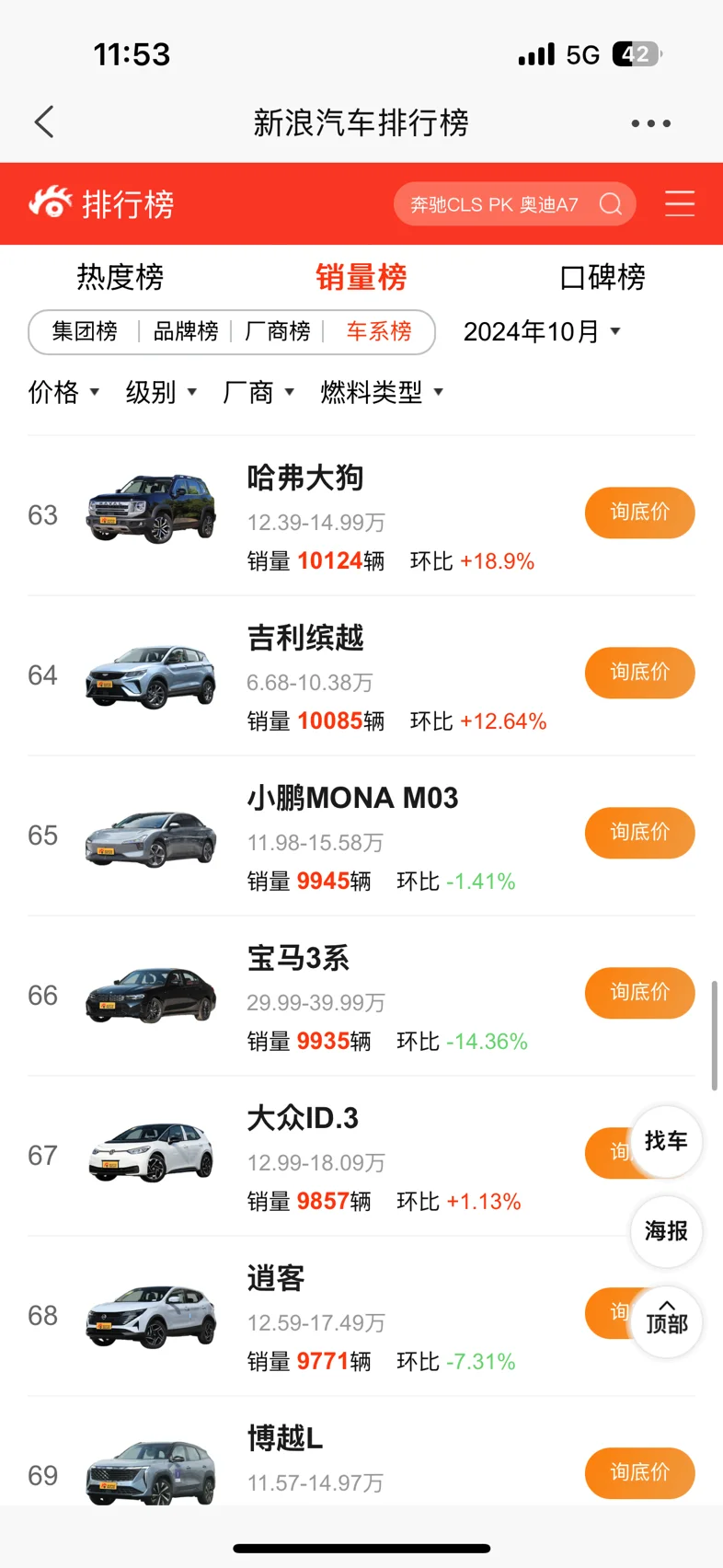The height and width of the screenshot is (1568, 723).
Task: Select the 集团榜 segment
Action: pyautogui.click(x=85, y=331)
